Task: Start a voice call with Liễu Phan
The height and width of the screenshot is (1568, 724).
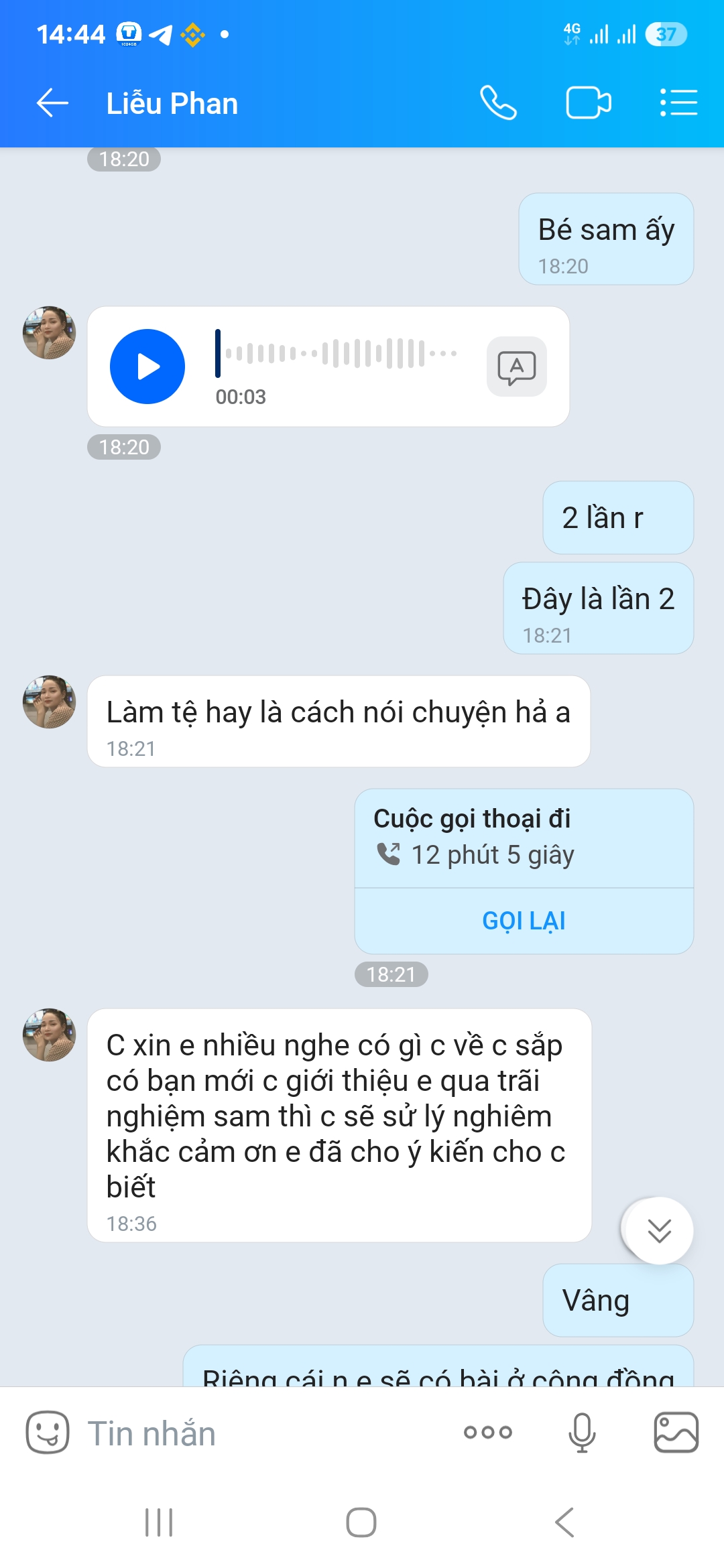Action: point(499,103)
